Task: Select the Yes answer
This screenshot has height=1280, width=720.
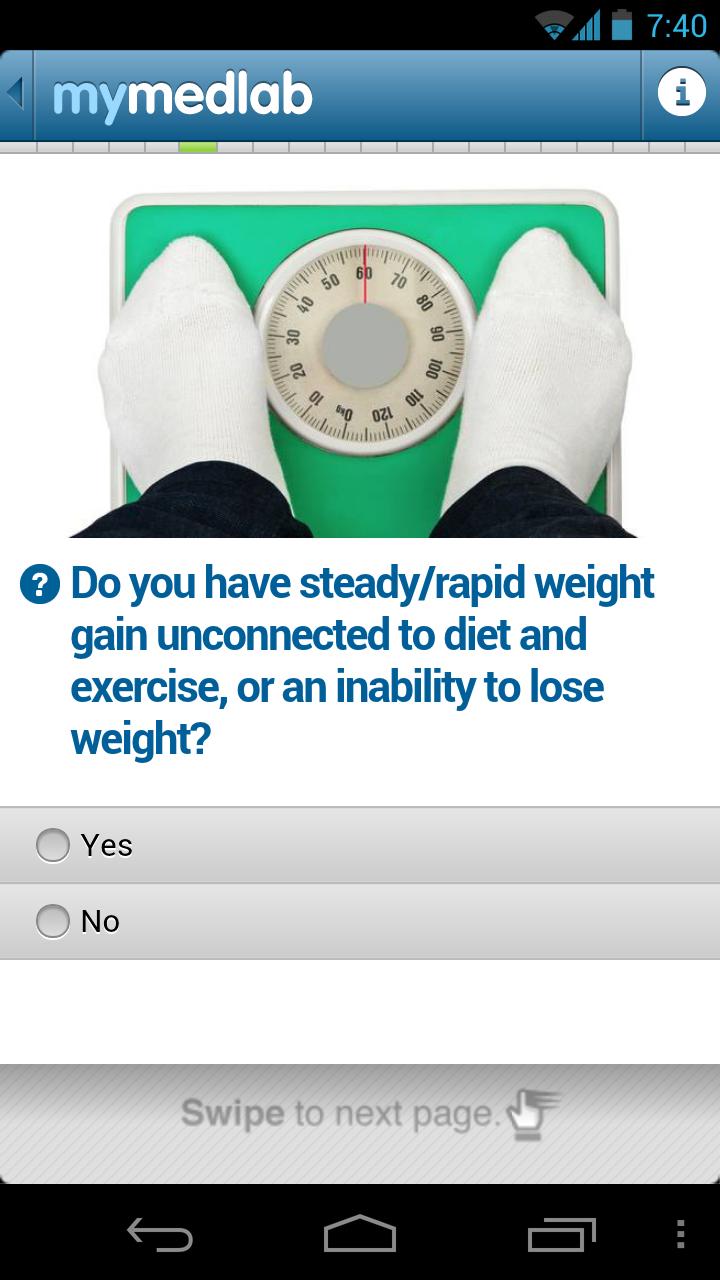Action: coord(54,846)
